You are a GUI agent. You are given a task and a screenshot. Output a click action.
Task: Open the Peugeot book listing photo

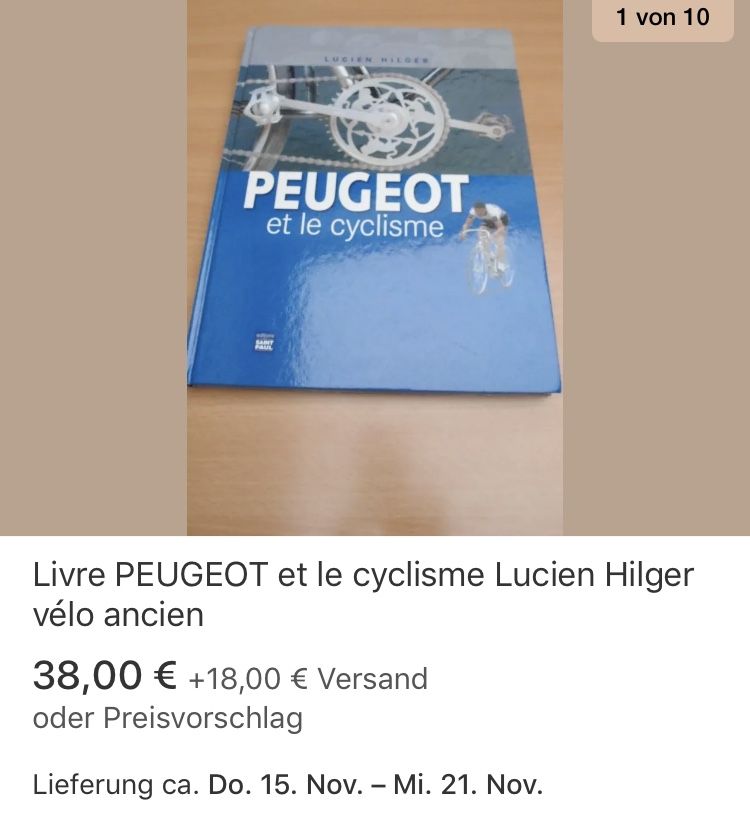pyautogui.click(x=375, y=268)
